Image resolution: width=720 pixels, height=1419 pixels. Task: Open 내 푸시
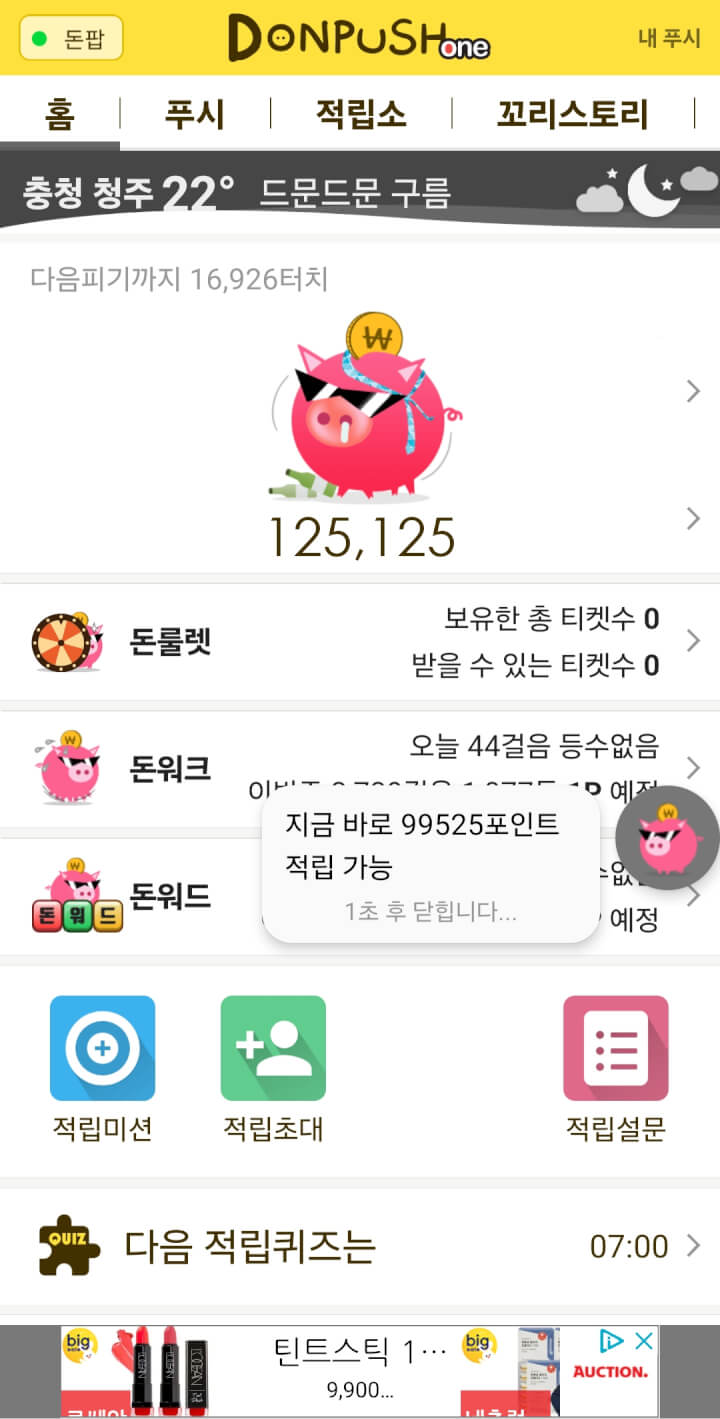[x=669, y=39]
